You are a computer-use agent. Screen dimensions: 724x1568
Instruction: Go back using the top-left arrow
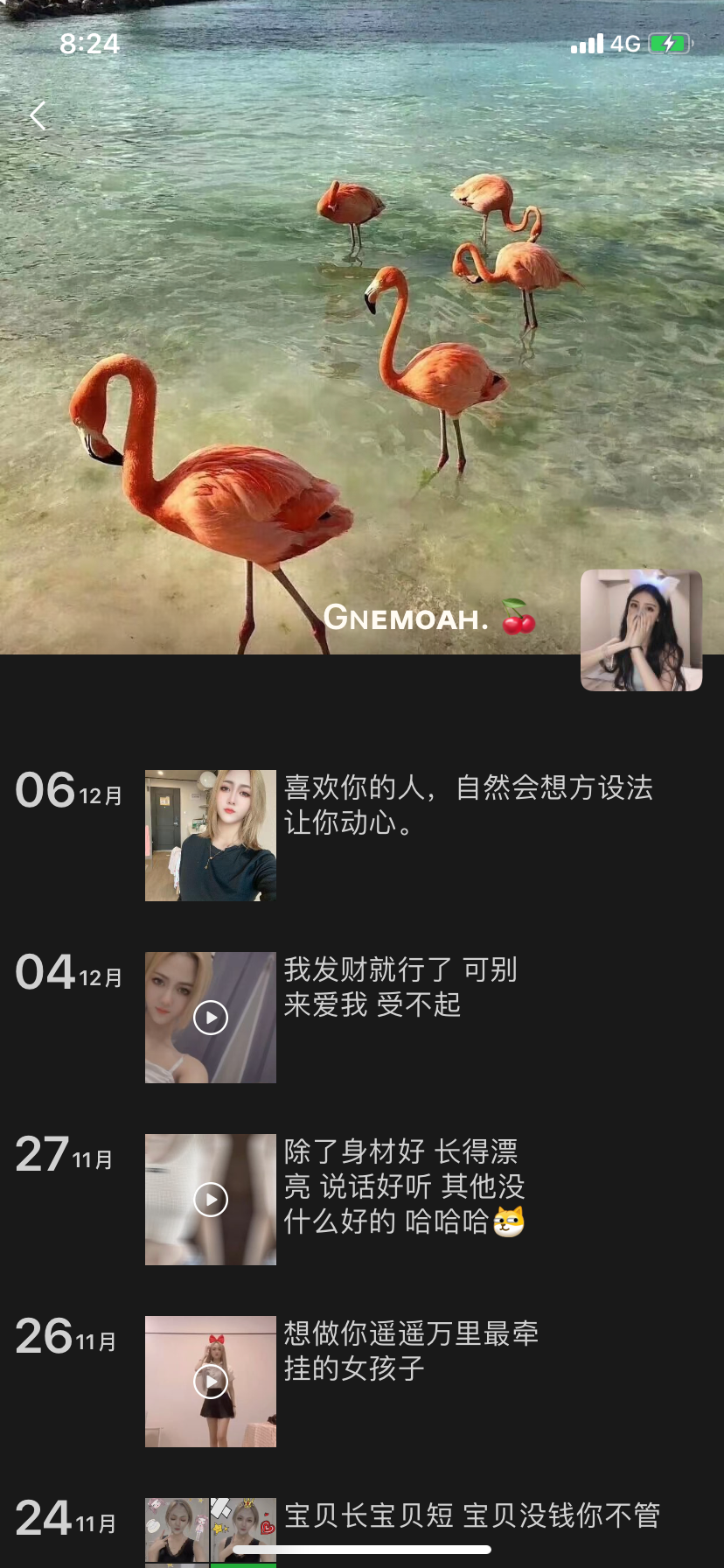tap(37, 115)
